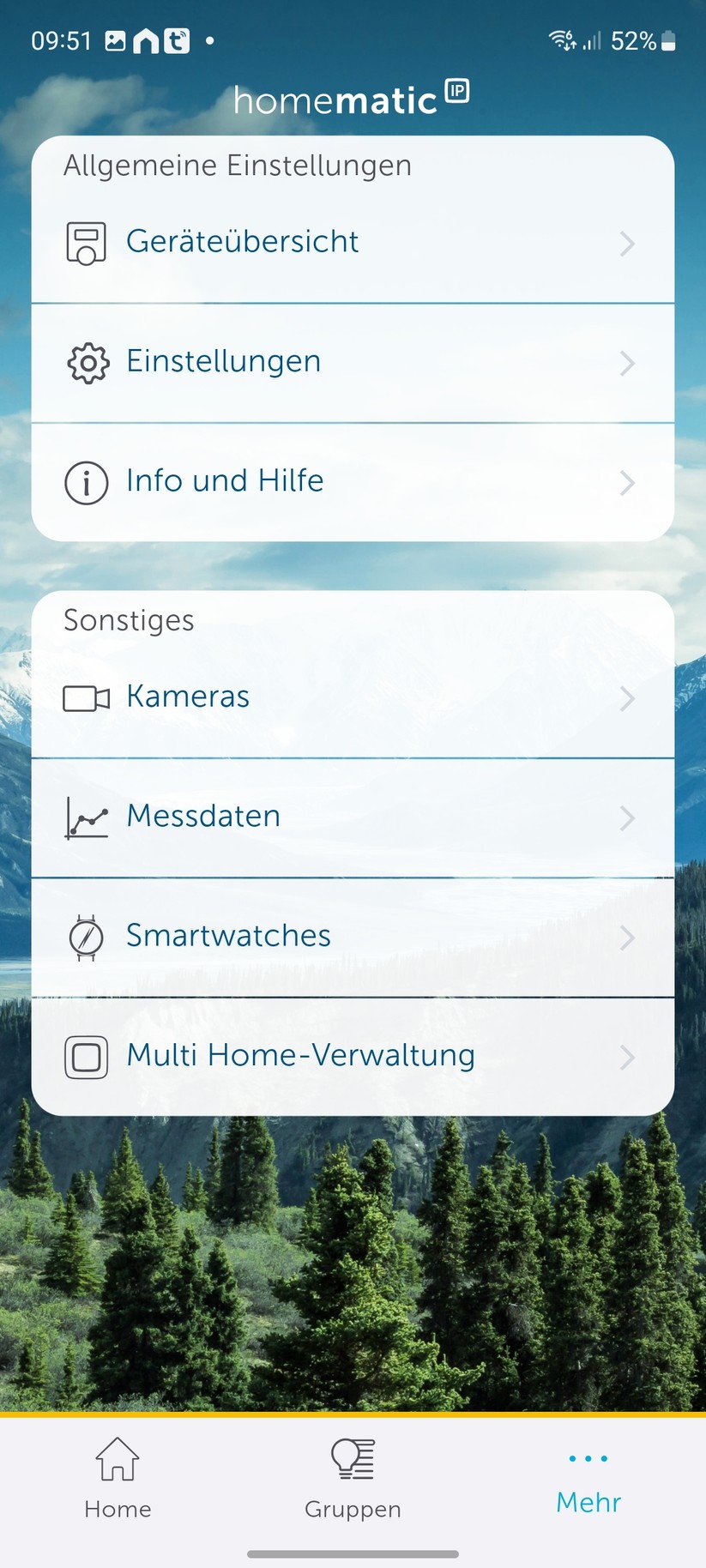Image resolution: width=706 pixels, height=1568 pixels.
Task: Click the Multi Home-Verwaltung frame icon
Action: tap(85, 1058)
